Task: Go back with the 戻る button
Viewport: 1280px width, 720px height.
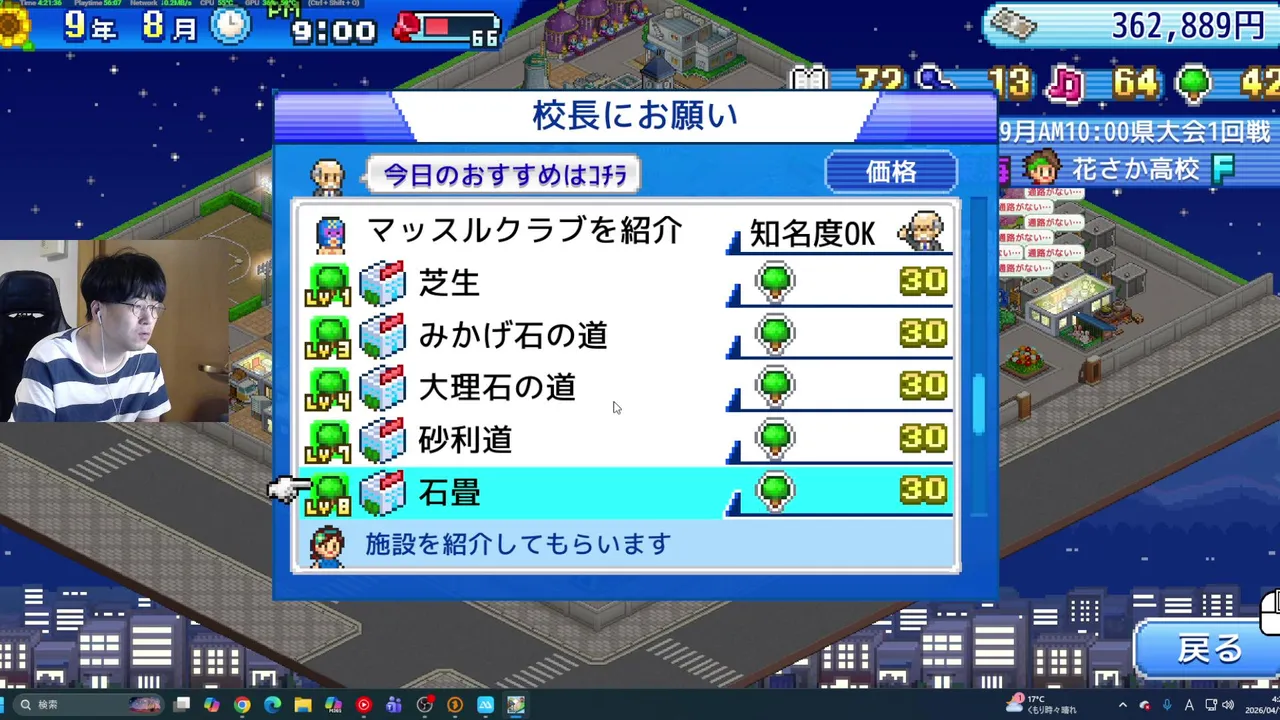Action: [x=1208, y=649]
